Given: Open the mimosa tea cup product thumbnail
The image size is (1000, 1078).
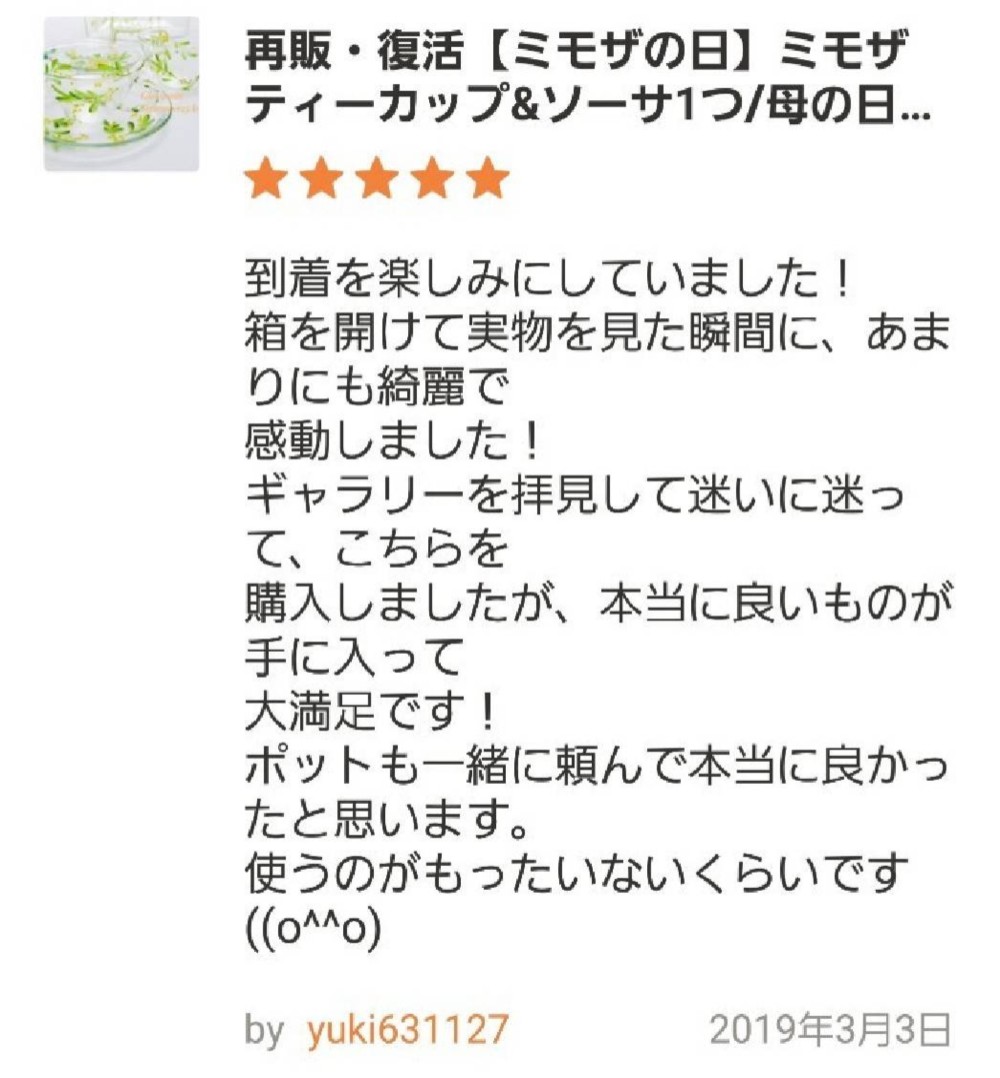Looking at the screenshot, I should click(x=121, y=94).
